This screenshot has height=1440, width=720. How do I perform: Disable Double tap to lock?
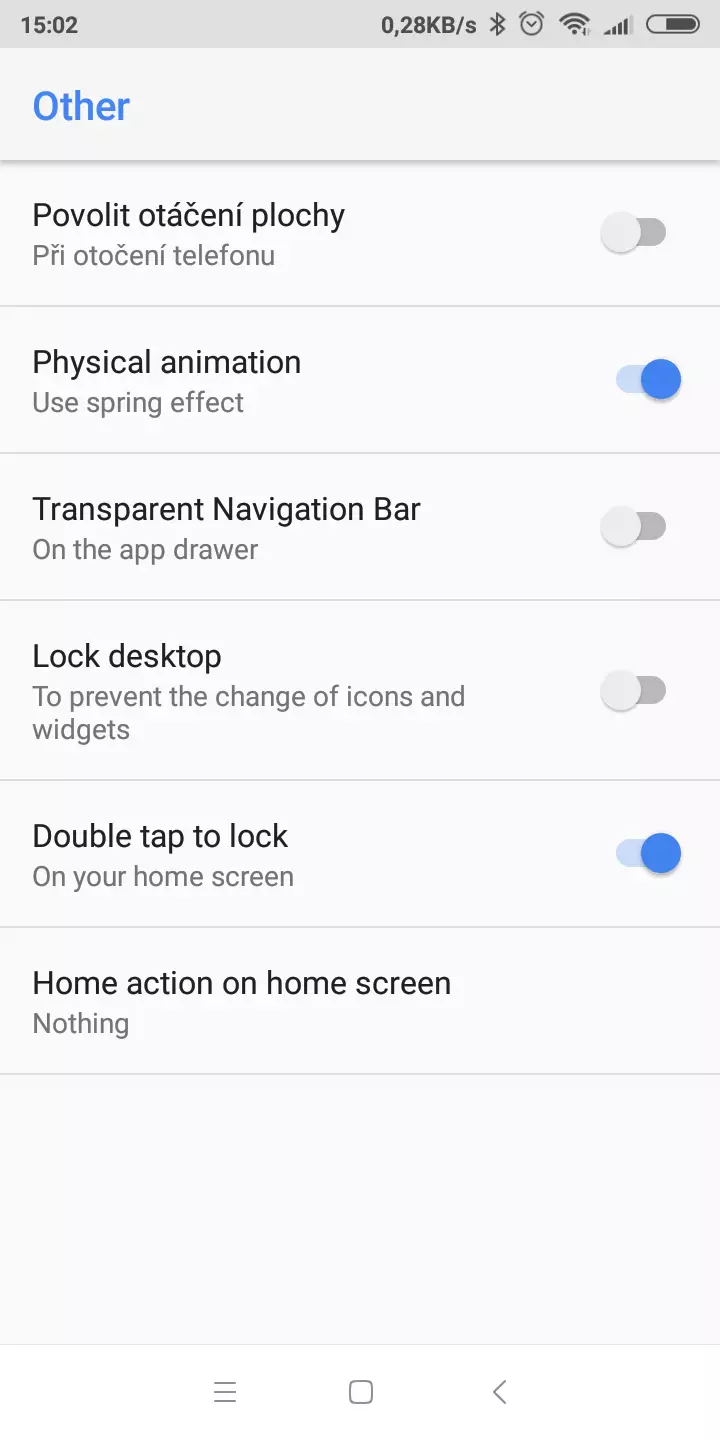[x=648, y=853]
